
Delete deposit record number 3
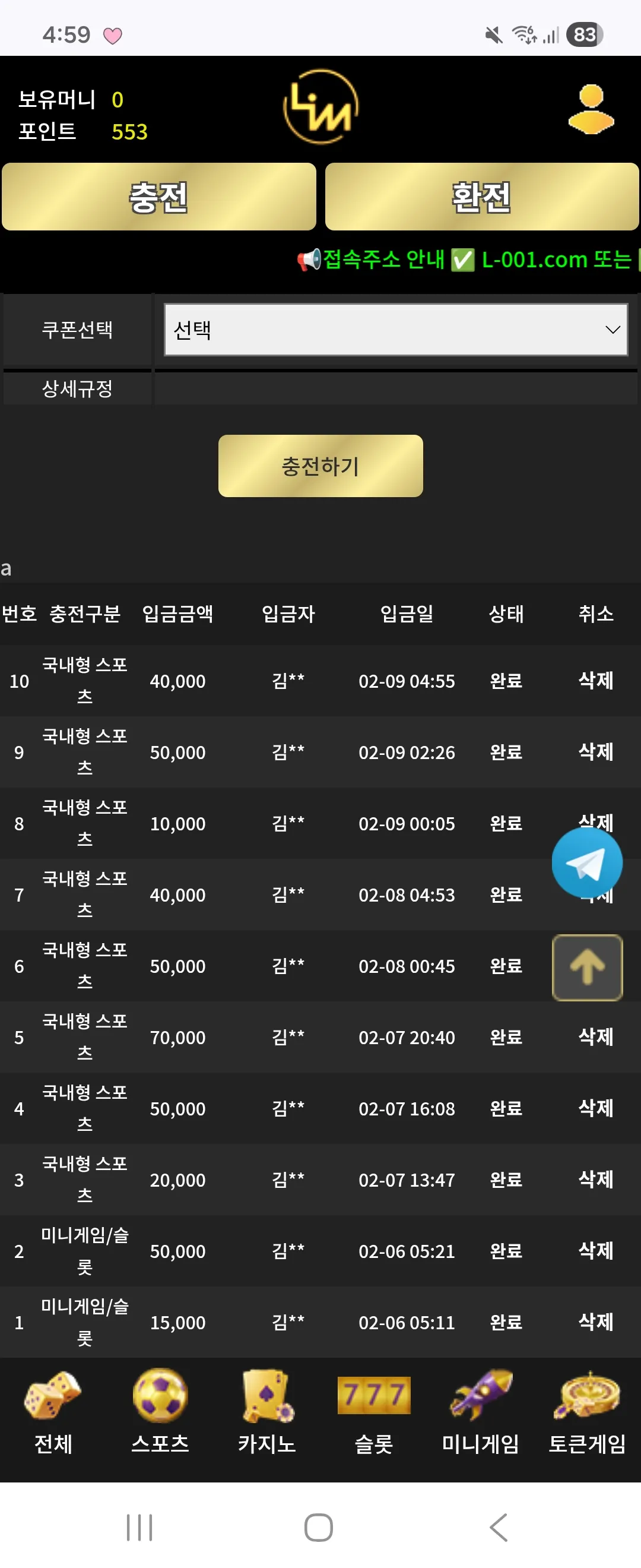595,1179
